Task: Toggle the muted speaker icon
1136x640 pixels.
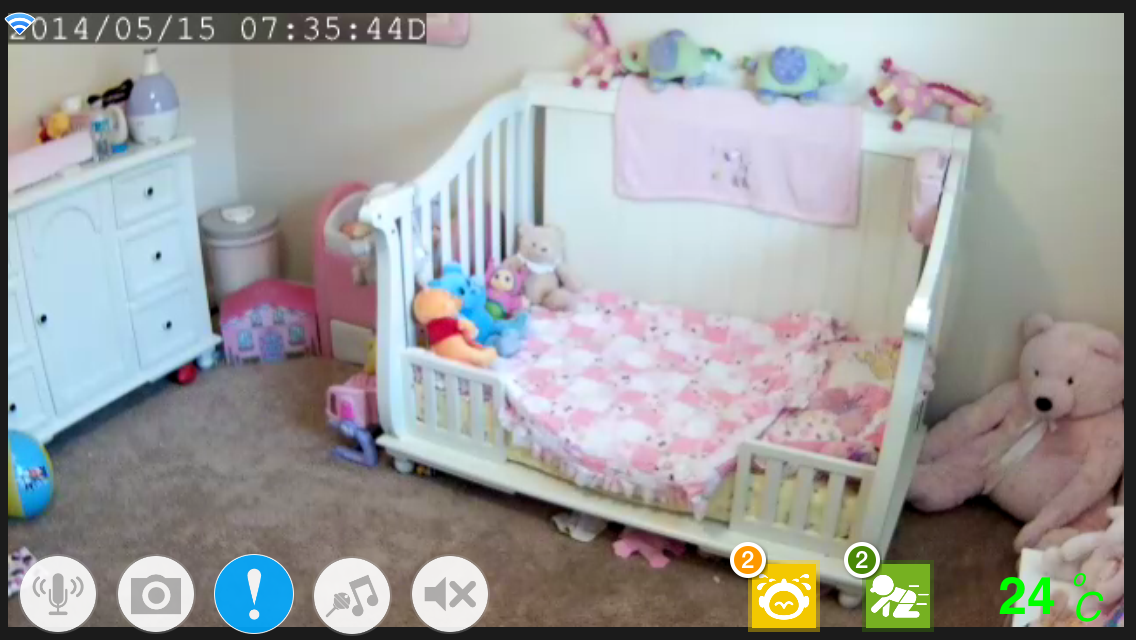Action: point(450,595)
